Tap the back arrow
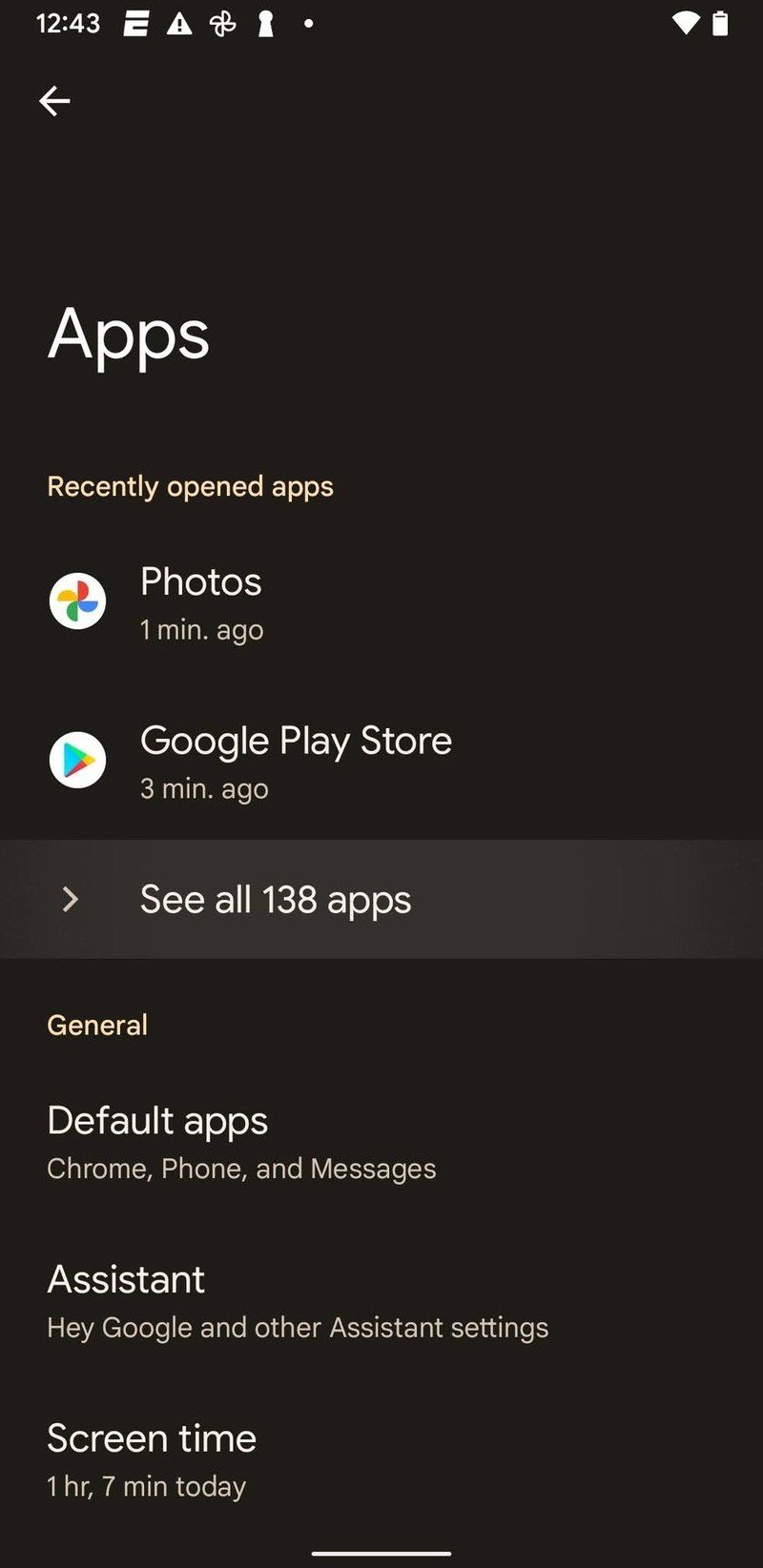763x1568 pixels. (x=54, y=100)
